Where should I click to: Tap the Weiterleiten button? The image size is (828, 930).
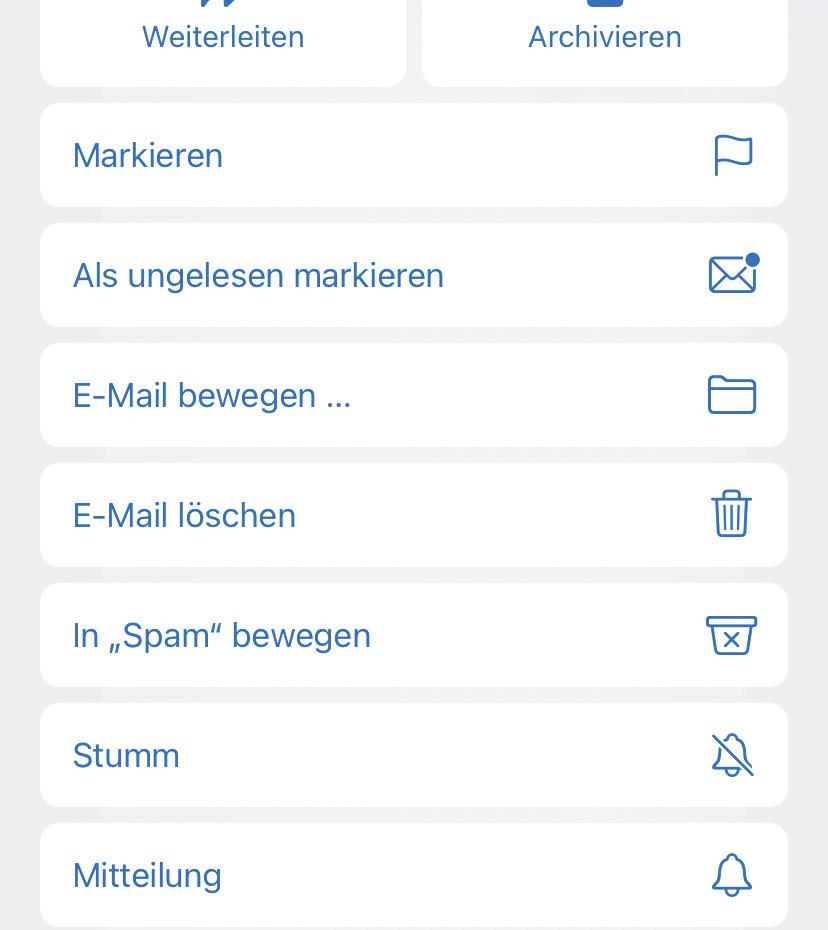pyautogui.click(x=223, y=37)
